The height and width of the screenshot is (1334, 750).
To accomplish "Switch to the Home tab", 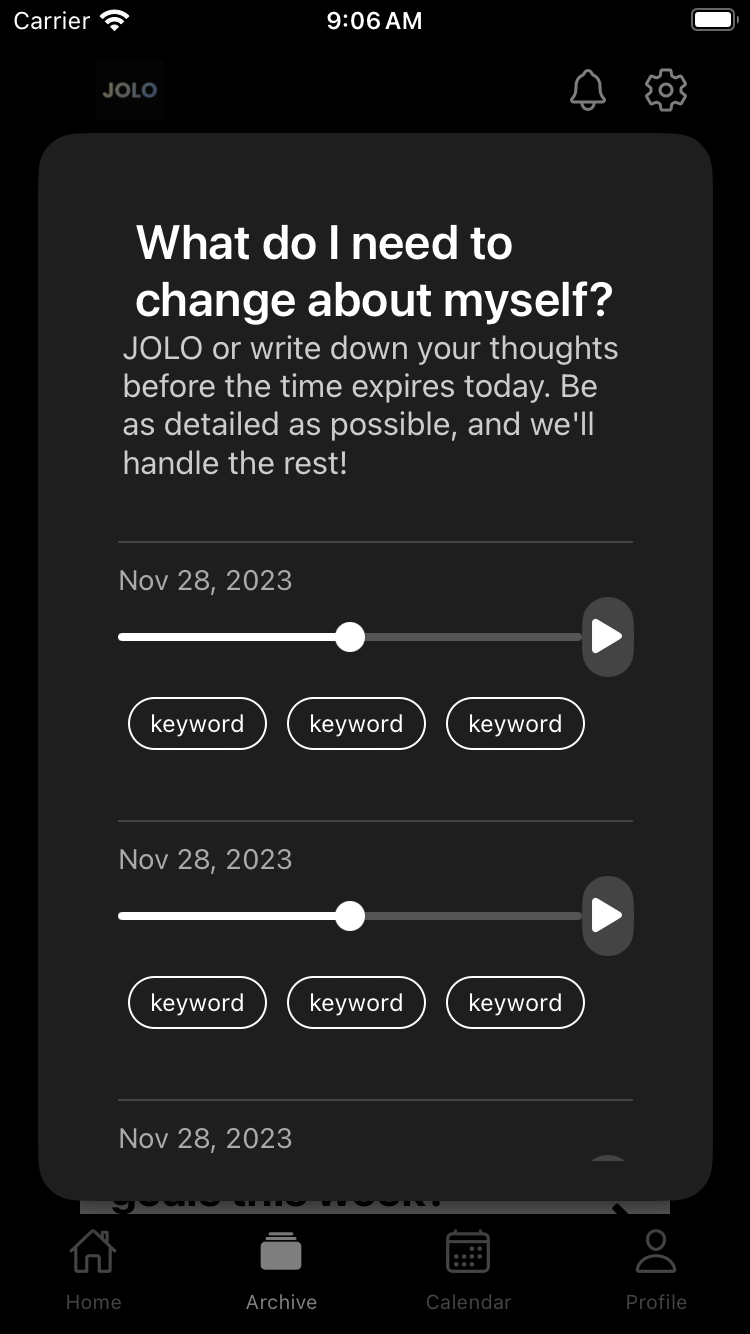I will [x=93, y=1270].
